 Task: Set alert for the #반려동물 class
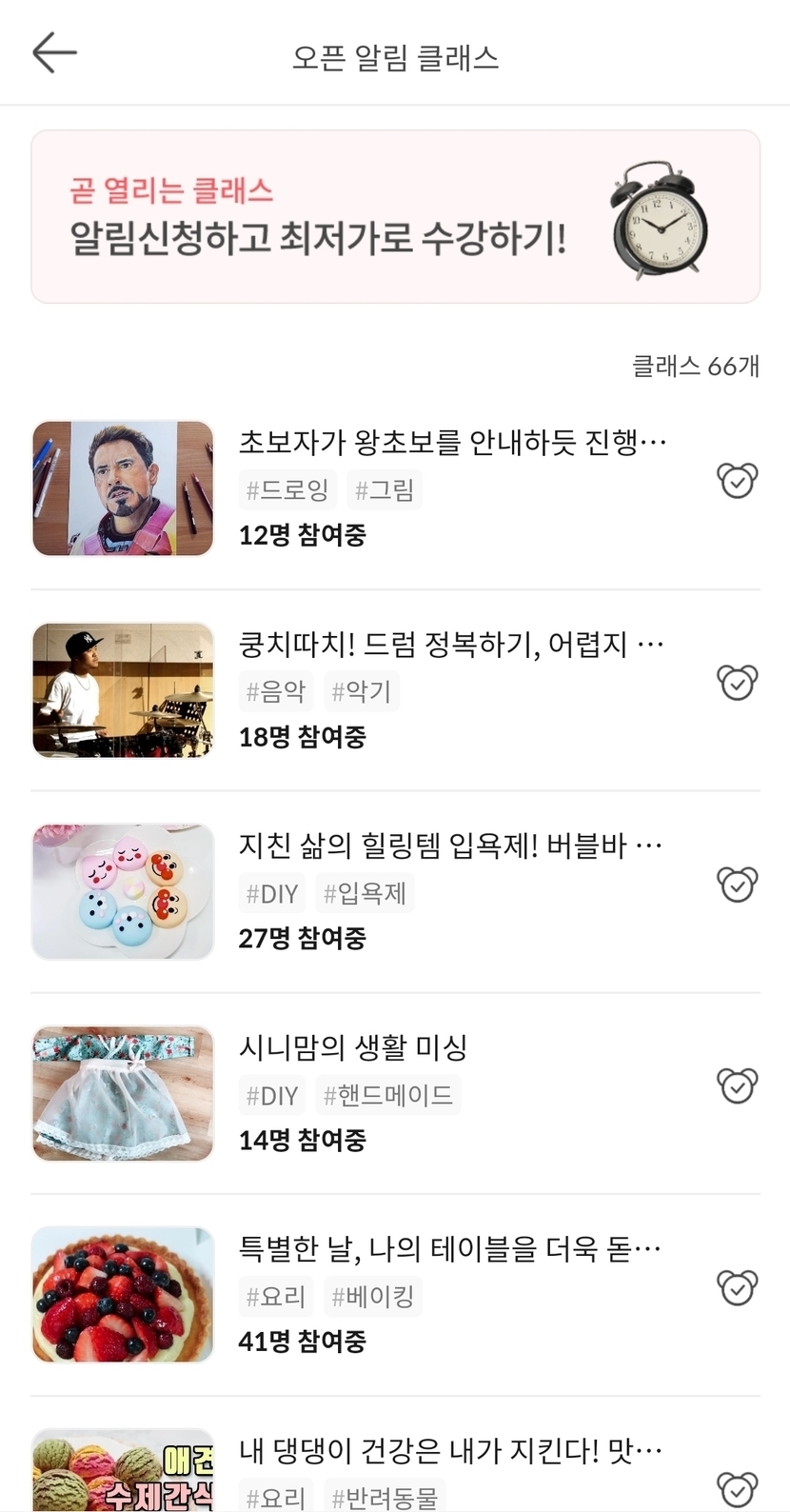(x=737, y=1488)
